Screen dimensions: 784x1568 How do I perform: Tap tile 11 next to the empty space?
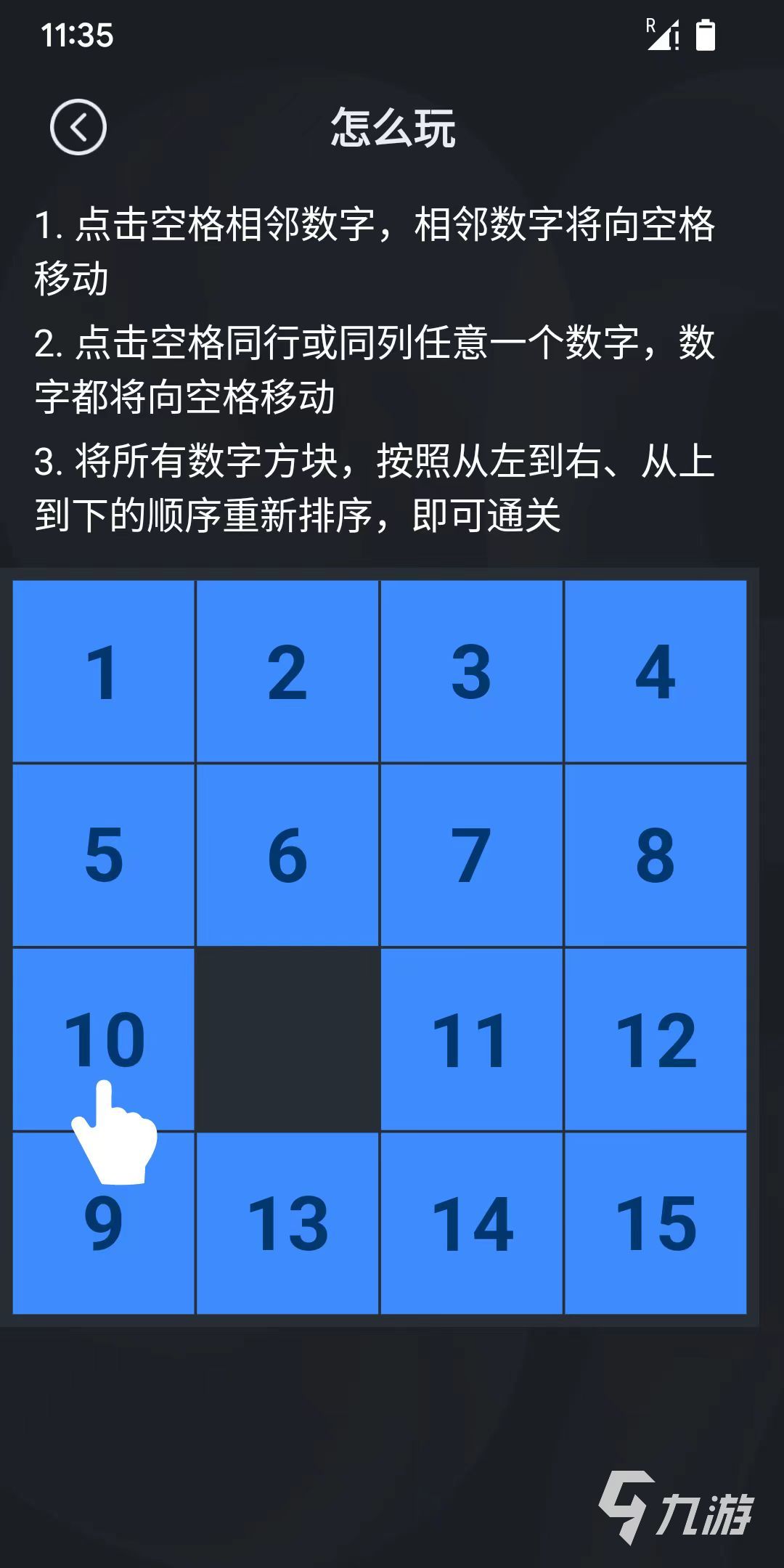pyautogui.click(x=471, y=1040)
